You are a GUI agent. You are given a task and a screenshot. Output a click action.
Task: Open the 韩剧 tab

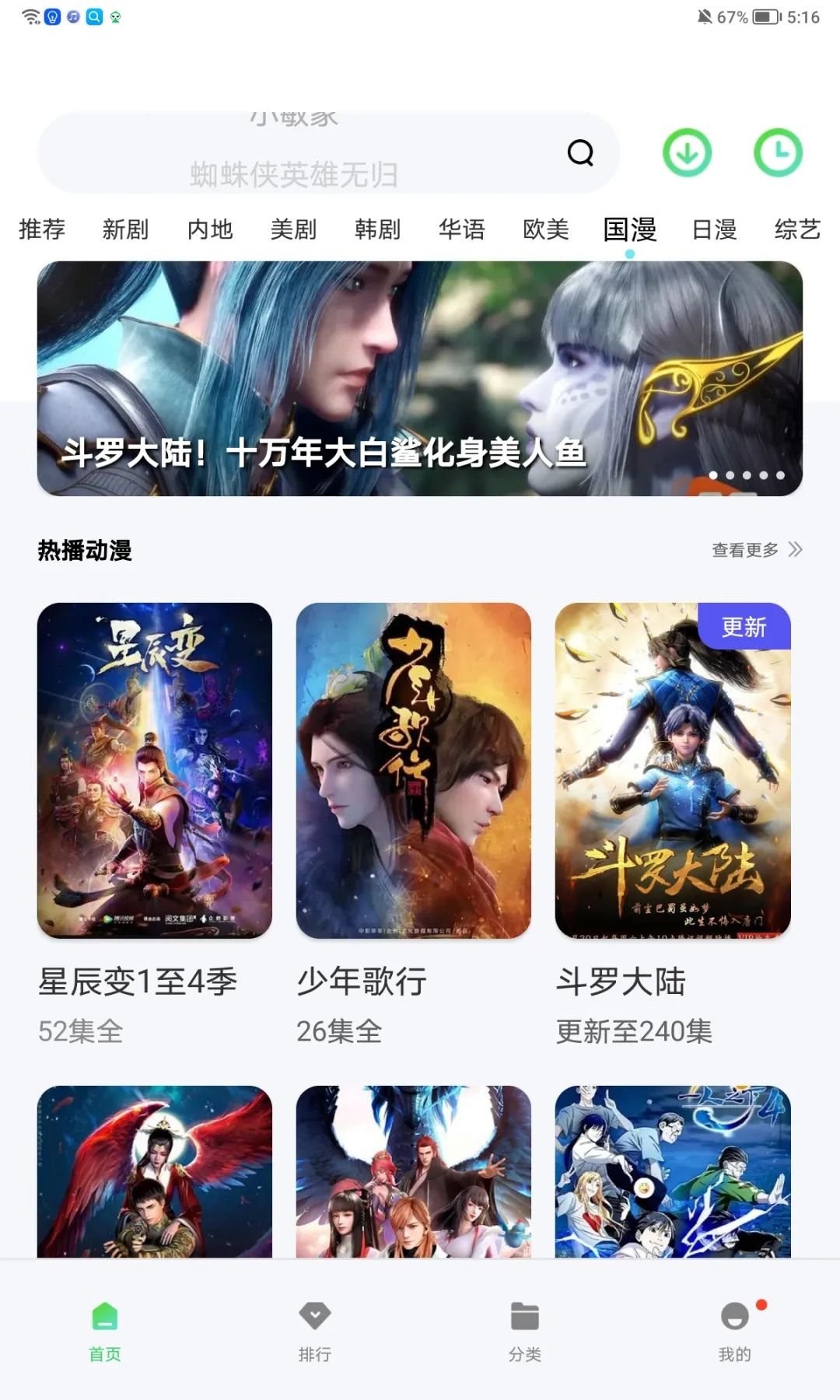(x=377, y=229)
